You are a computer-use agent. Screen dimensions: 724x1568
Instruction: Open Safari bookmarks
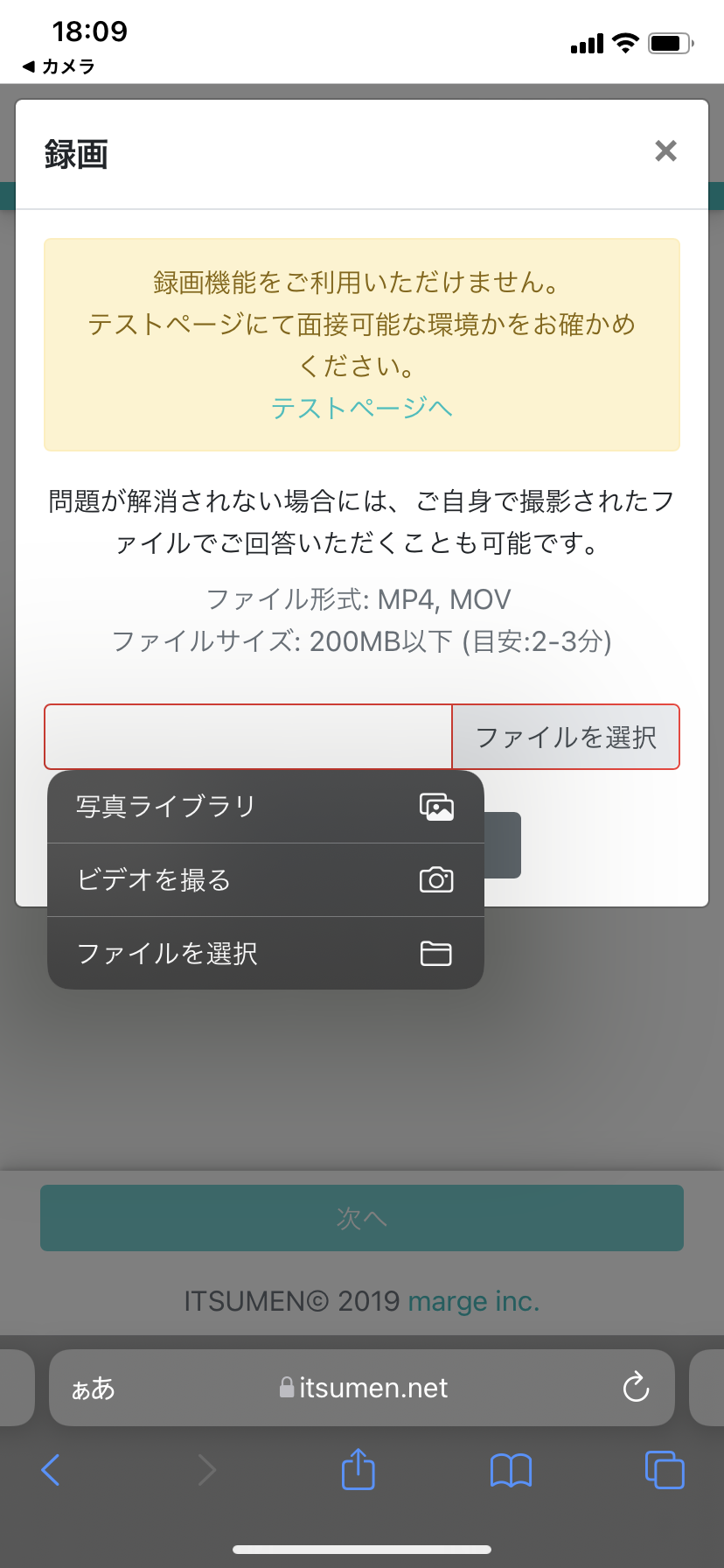(x=512, y=1470)
